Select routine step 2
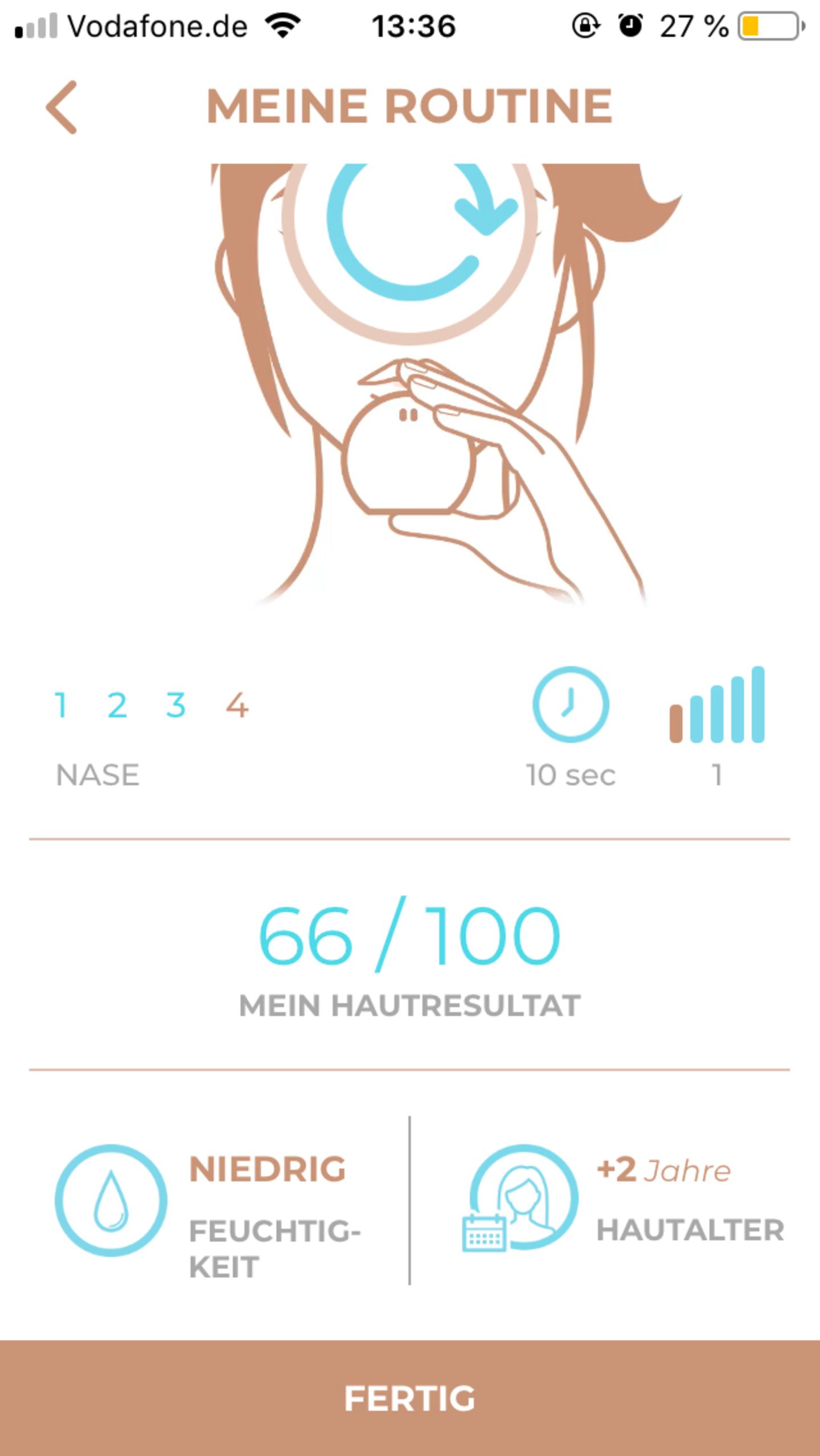Screen dimensions: 820x1456 pos(118,705)
